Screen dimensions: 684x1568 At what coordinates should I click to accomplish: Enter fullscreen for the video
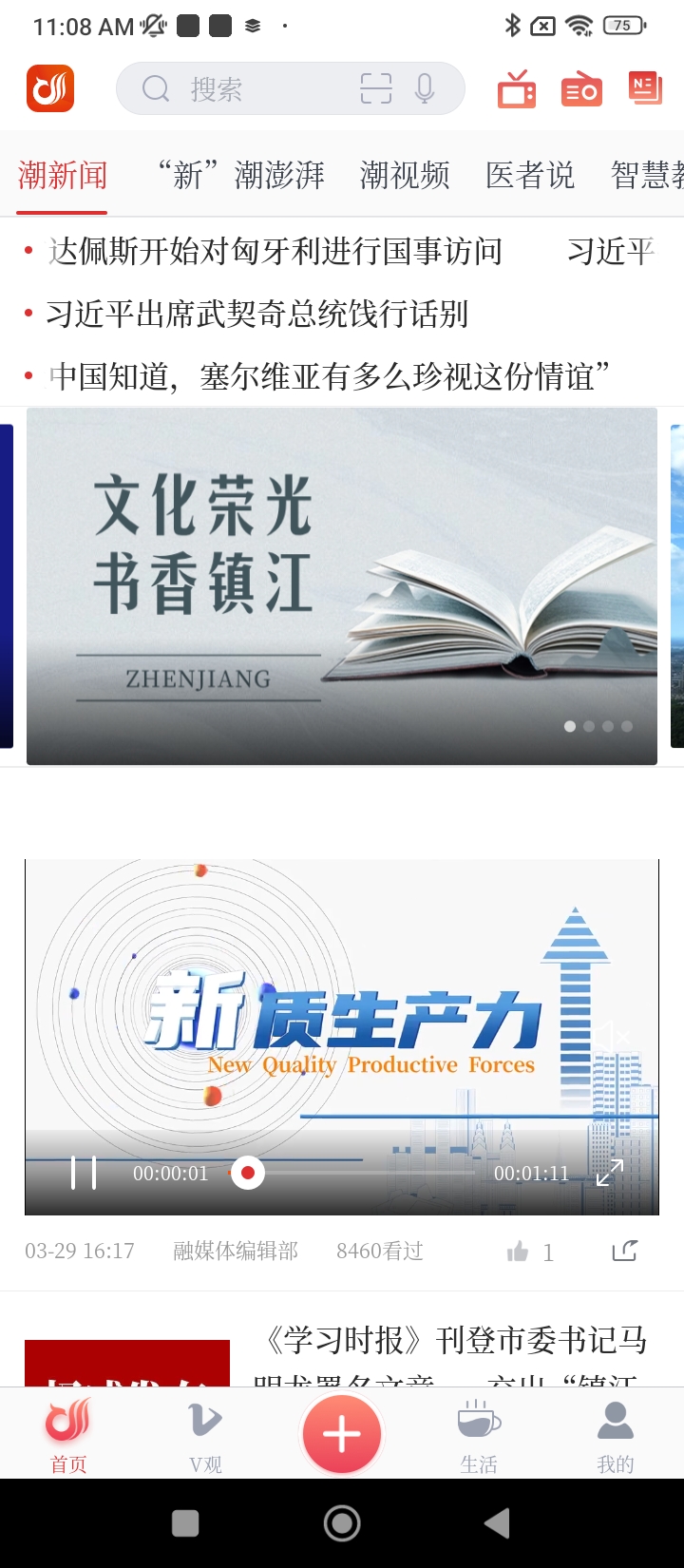tap(609, 1173)
